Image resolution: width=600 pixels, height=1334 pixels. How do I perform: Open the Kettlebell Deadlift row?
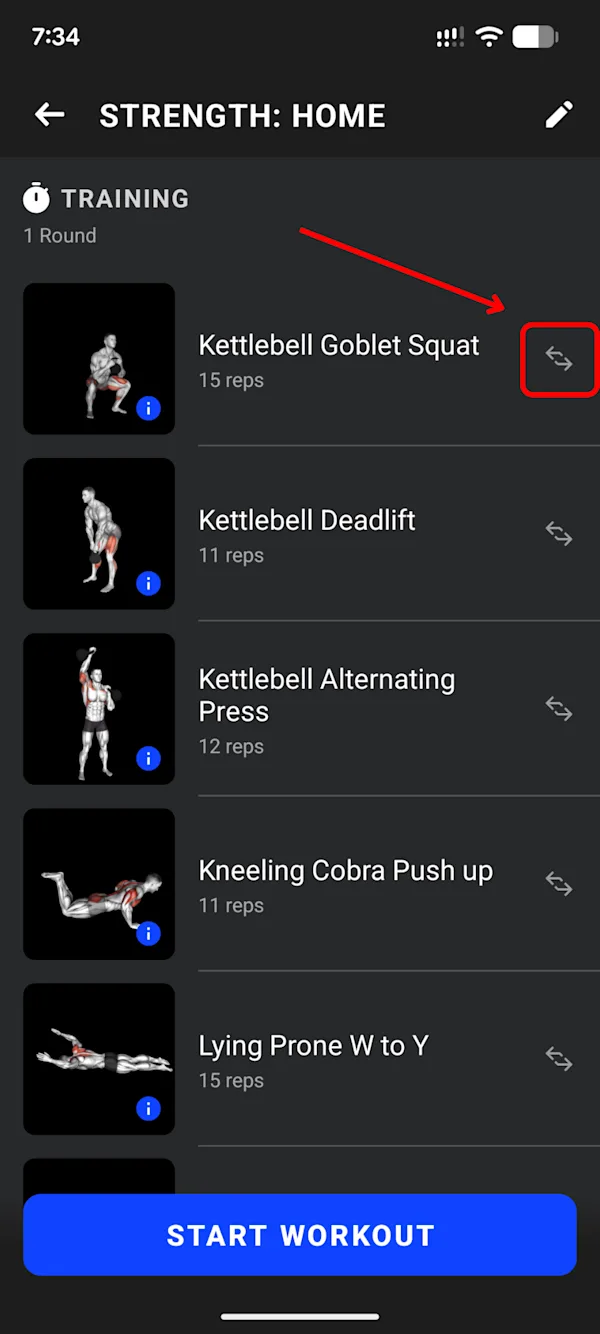[x=300, y=534]
